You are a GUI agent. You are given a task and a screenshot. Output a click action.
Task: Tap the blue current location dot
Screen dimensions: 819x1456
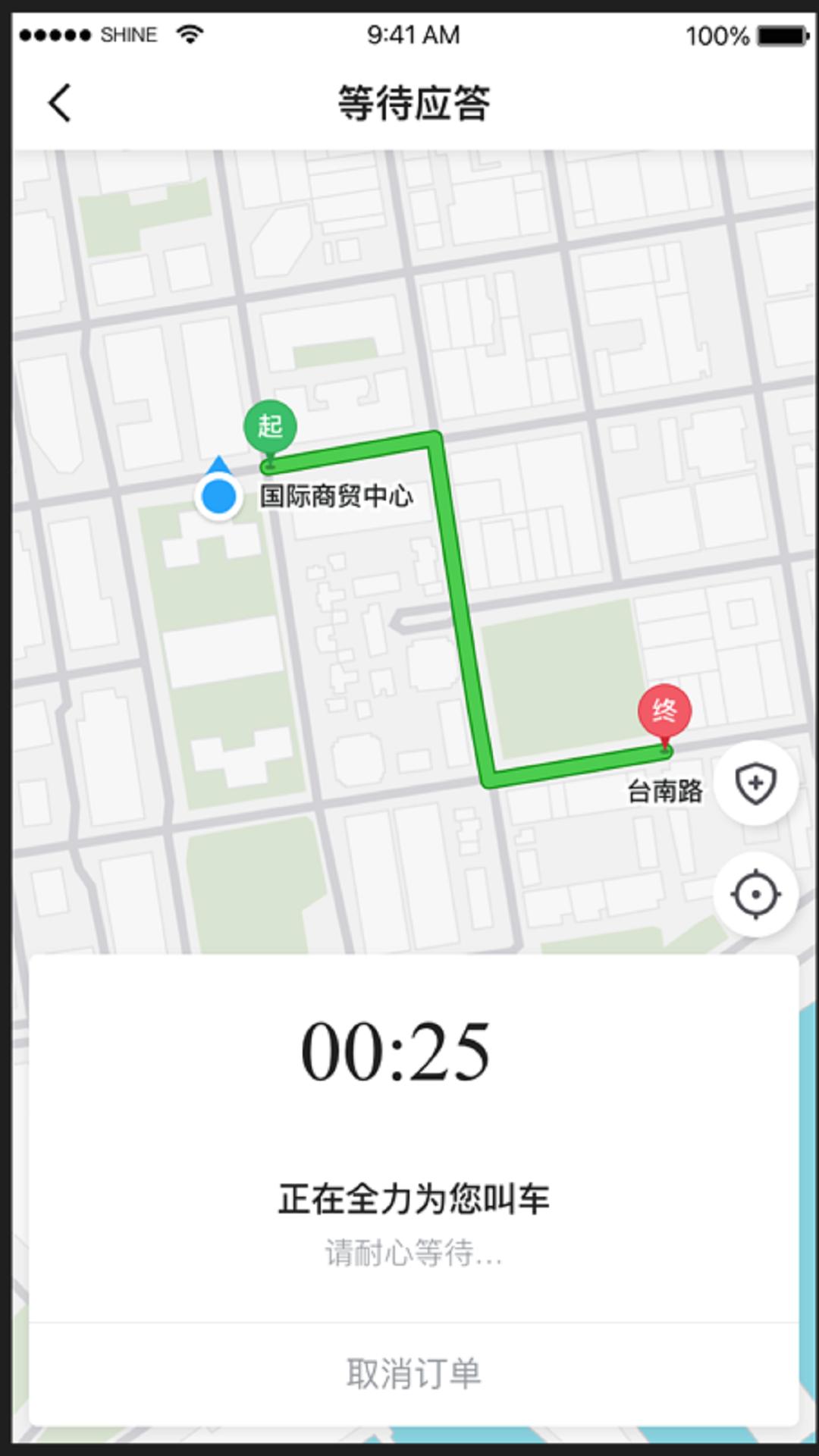coord(219,497)
